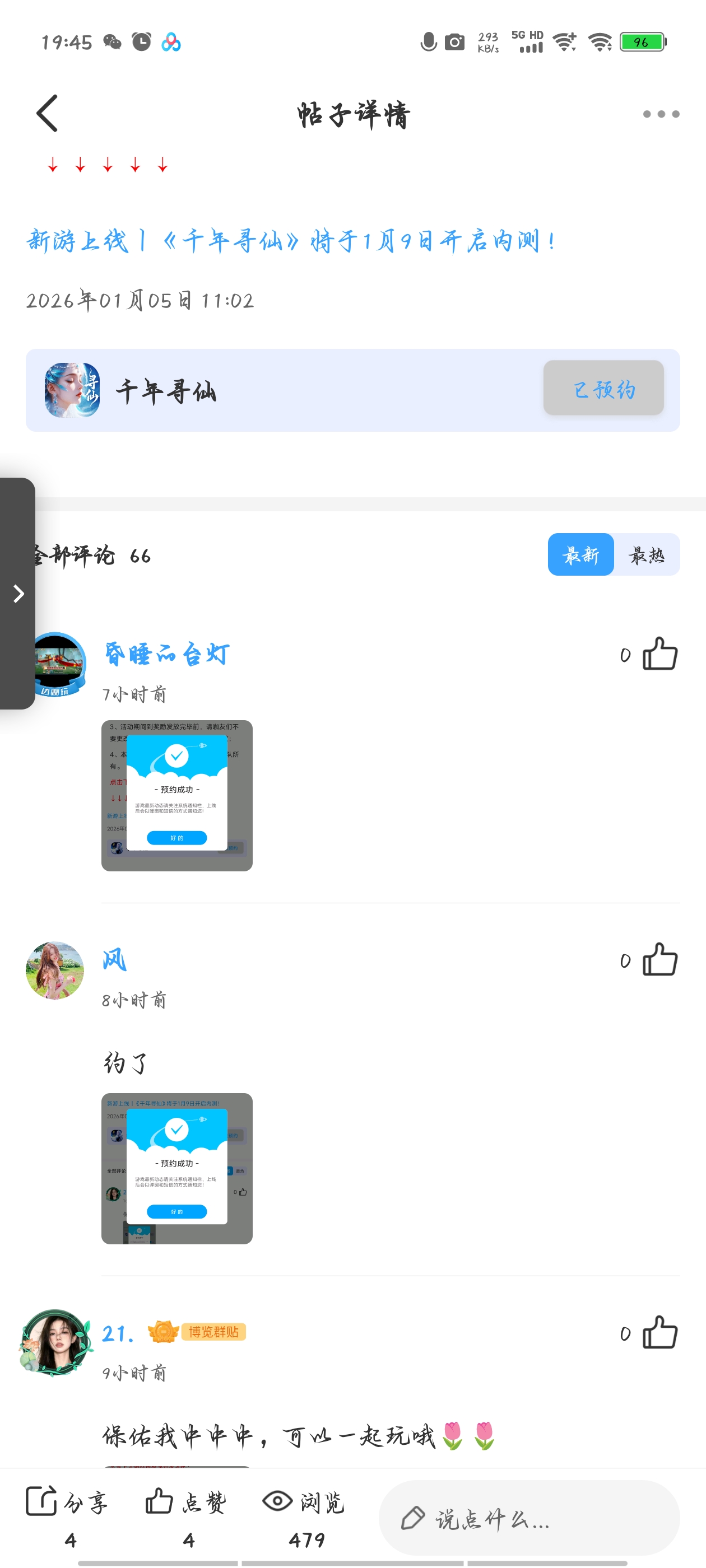Switch to 最热 comment sorting
Viewport: 706px width, 1568px height.
click(646, 554)
